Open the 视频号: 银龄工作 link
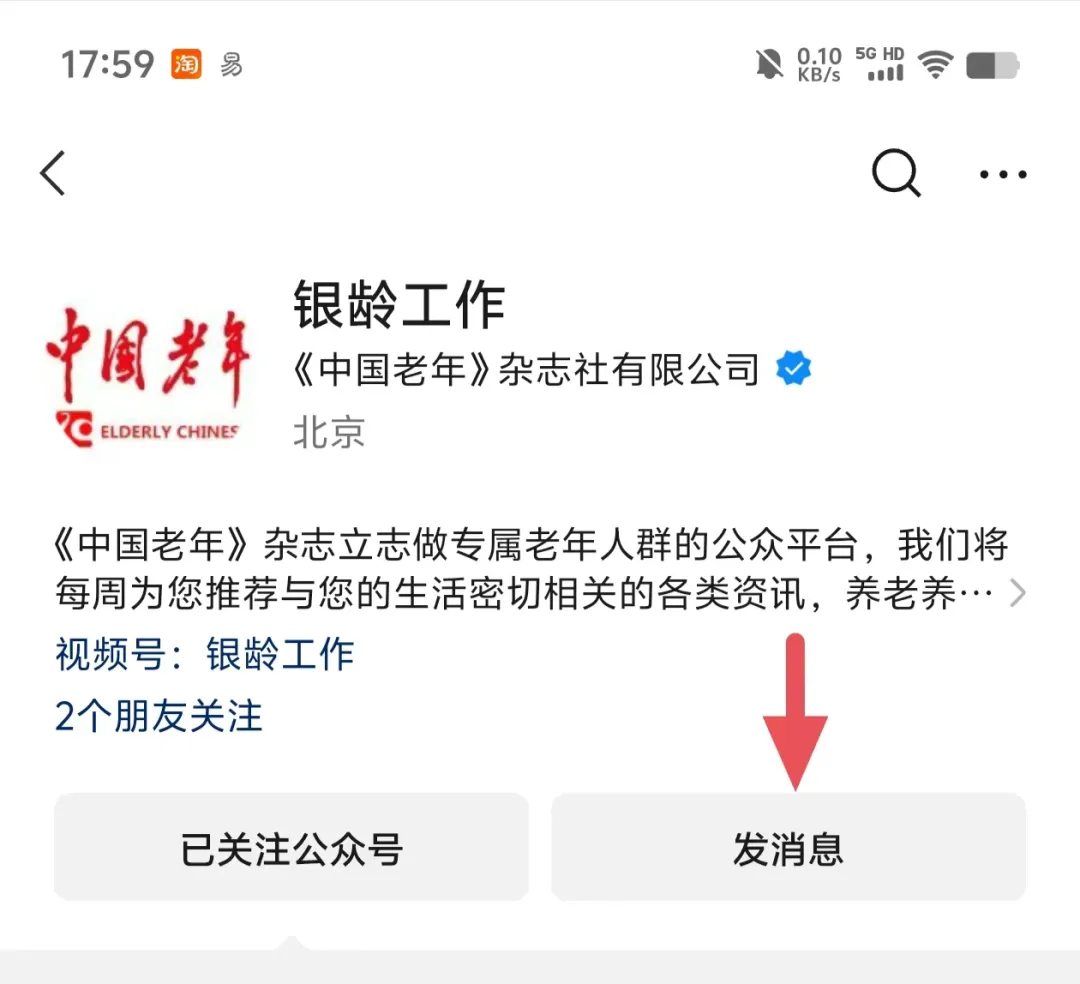The width and height of the screenshot is (1080, 984). pyautogui.click(x=205, y=655)
